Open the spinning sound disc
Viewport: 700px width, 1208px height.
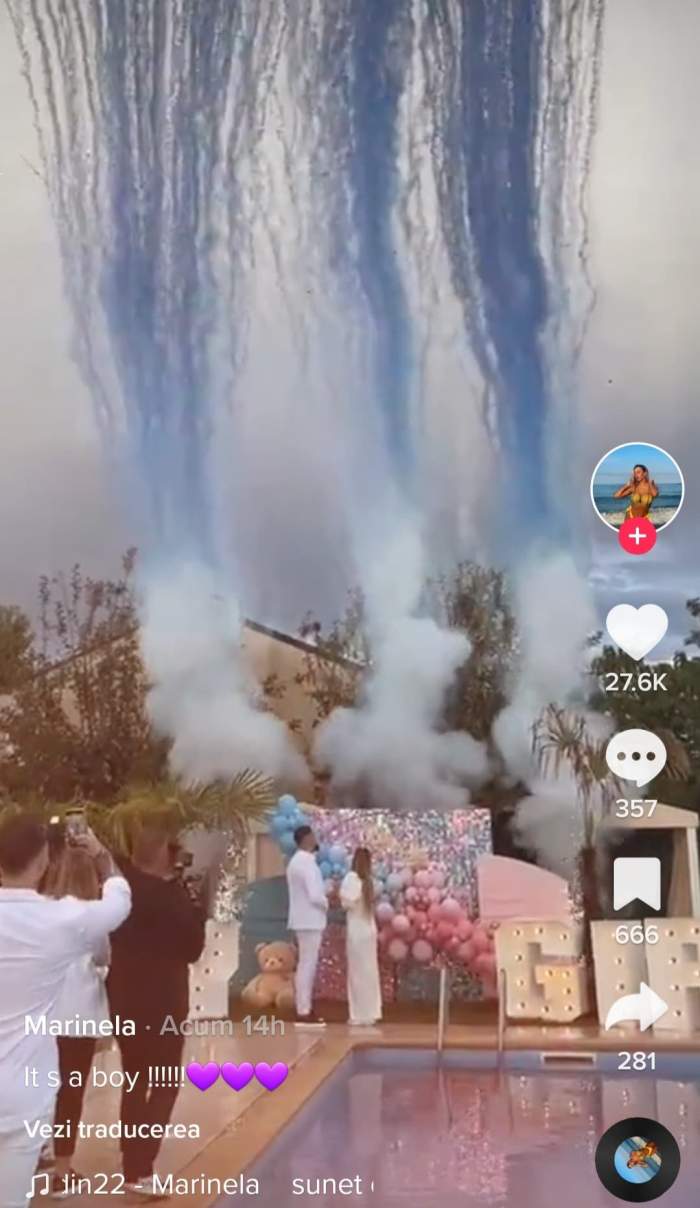coord(637,1159)
